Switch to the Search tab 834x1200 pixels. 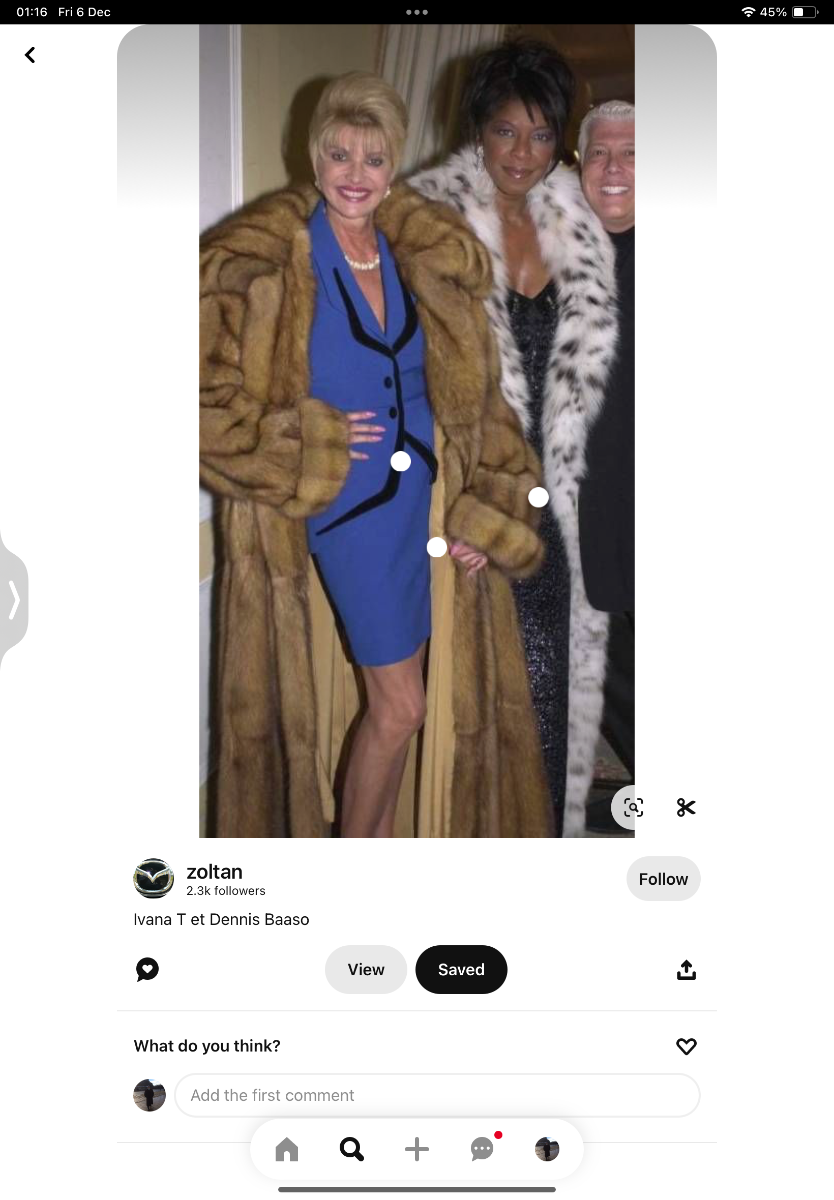(x=352, y=1149)
